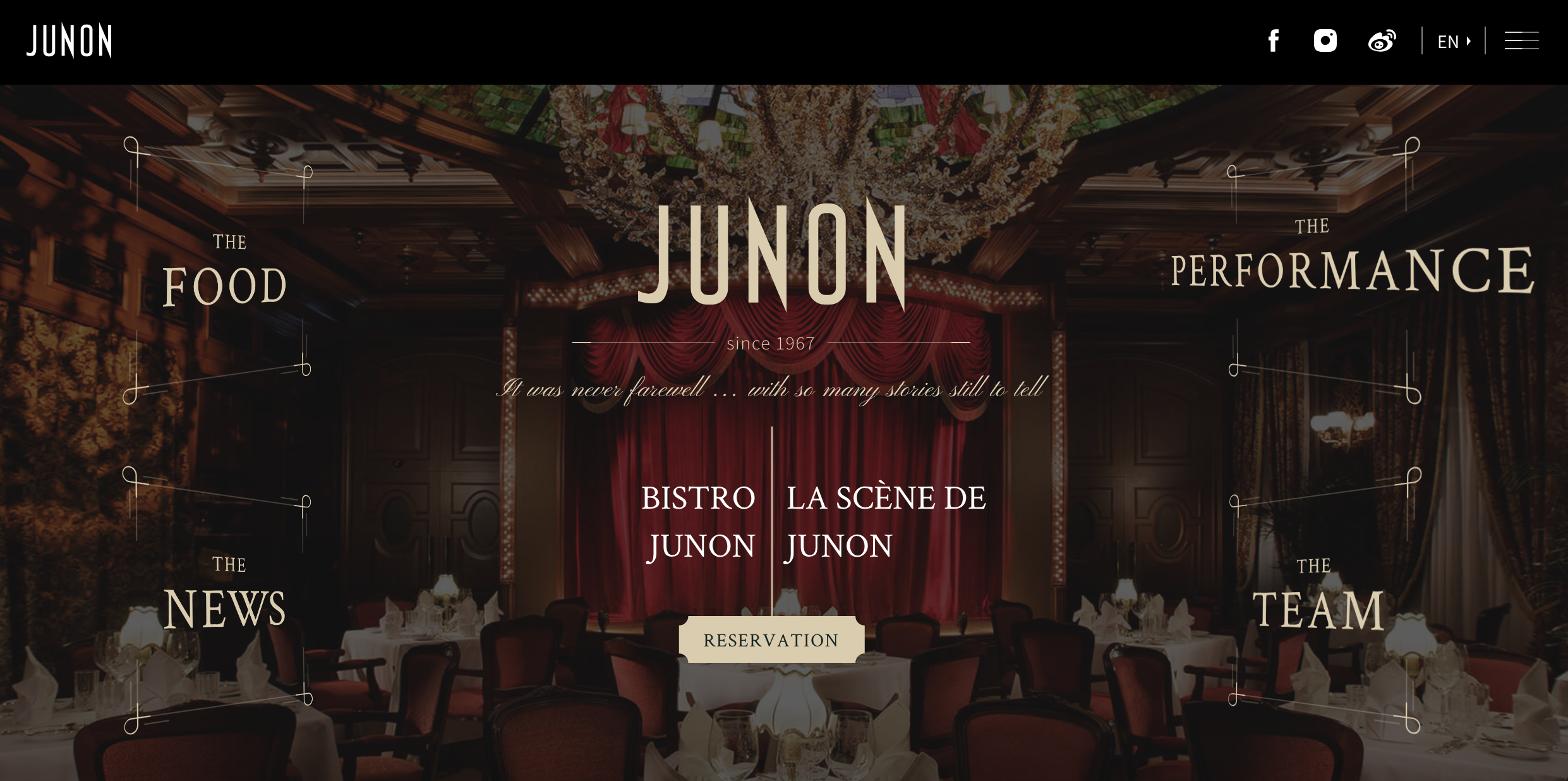
Task: Go to home via JUNON header logo
Action: 69,41
